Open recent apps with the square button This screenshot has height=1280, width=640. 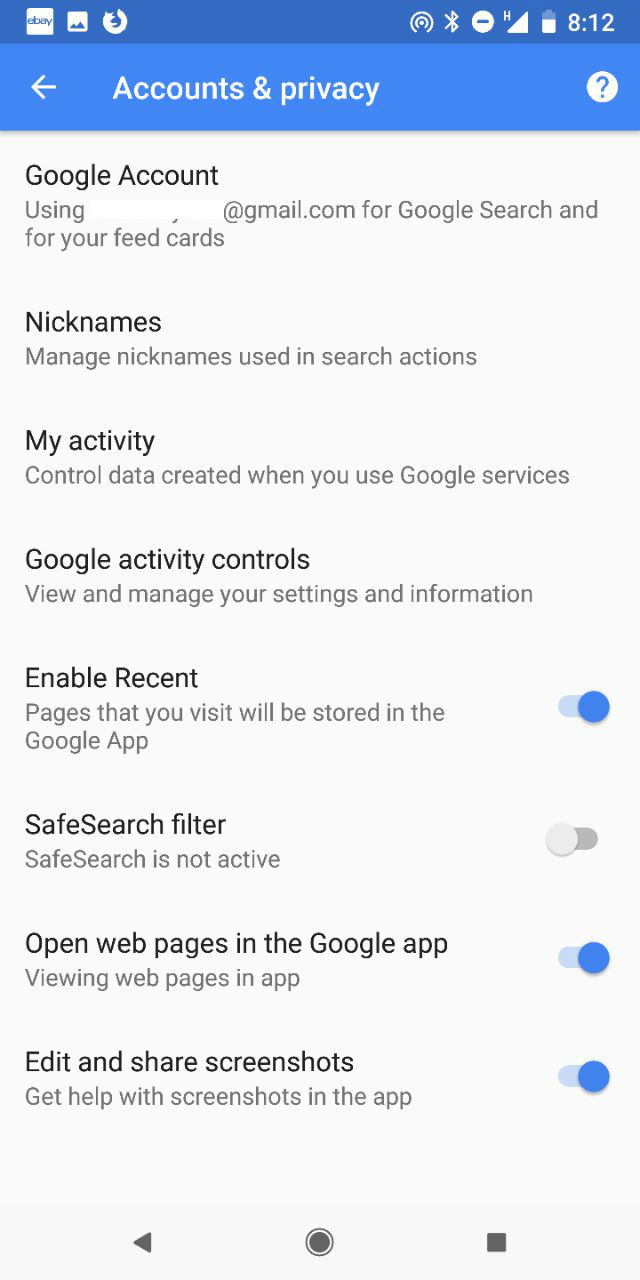(496, 1242)
